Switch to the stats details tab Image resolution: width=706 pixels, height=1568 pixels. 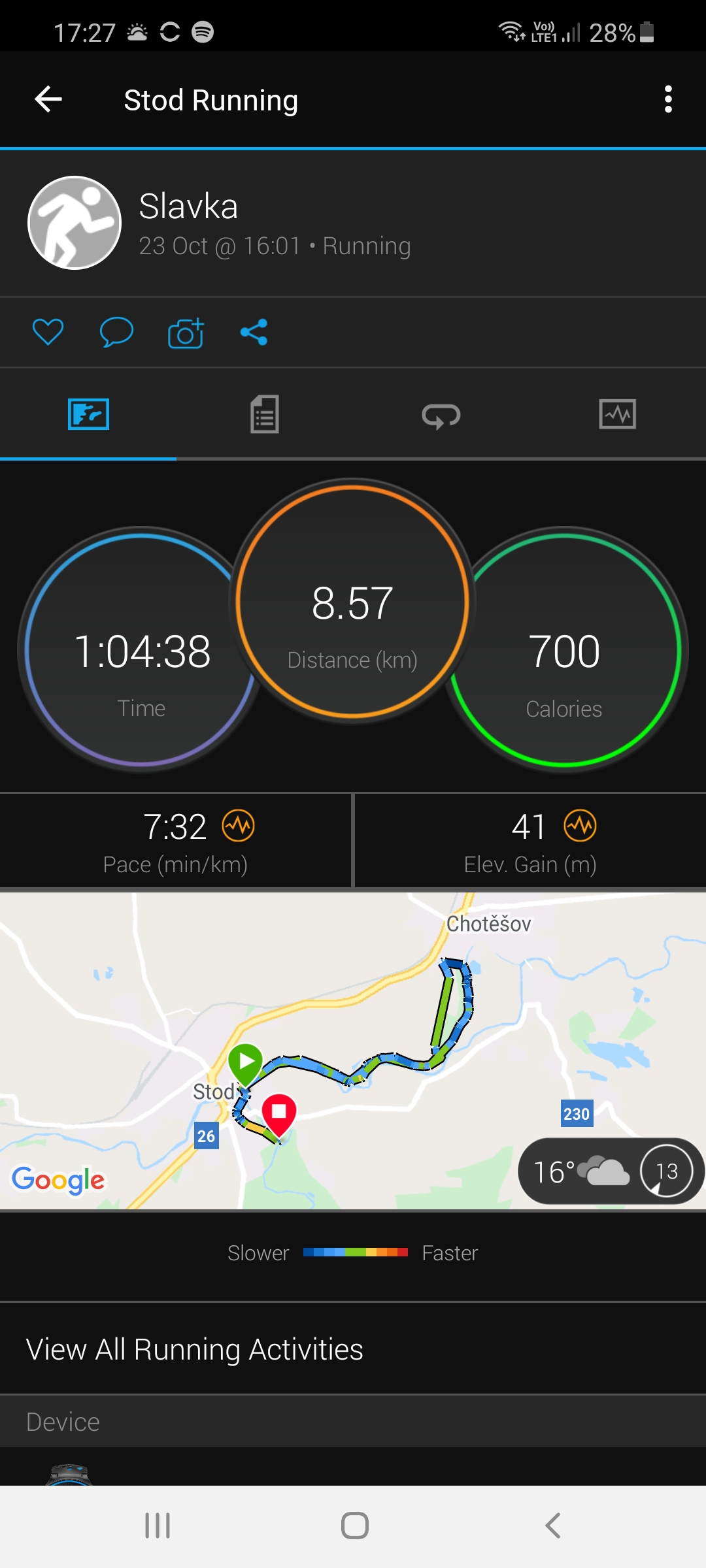(x=265, y=414)
